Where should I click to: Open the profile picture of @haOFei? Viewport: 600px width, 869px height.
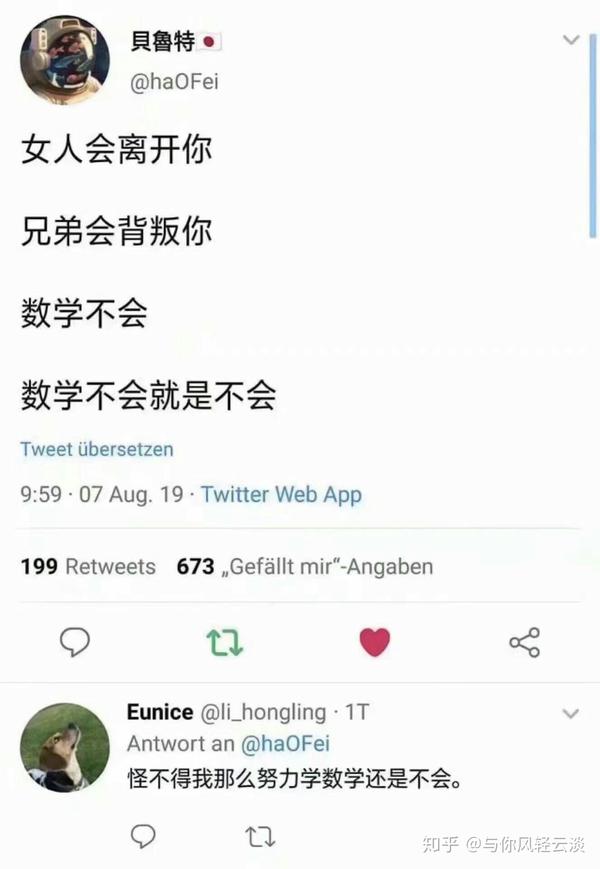(x=65, y=60)
